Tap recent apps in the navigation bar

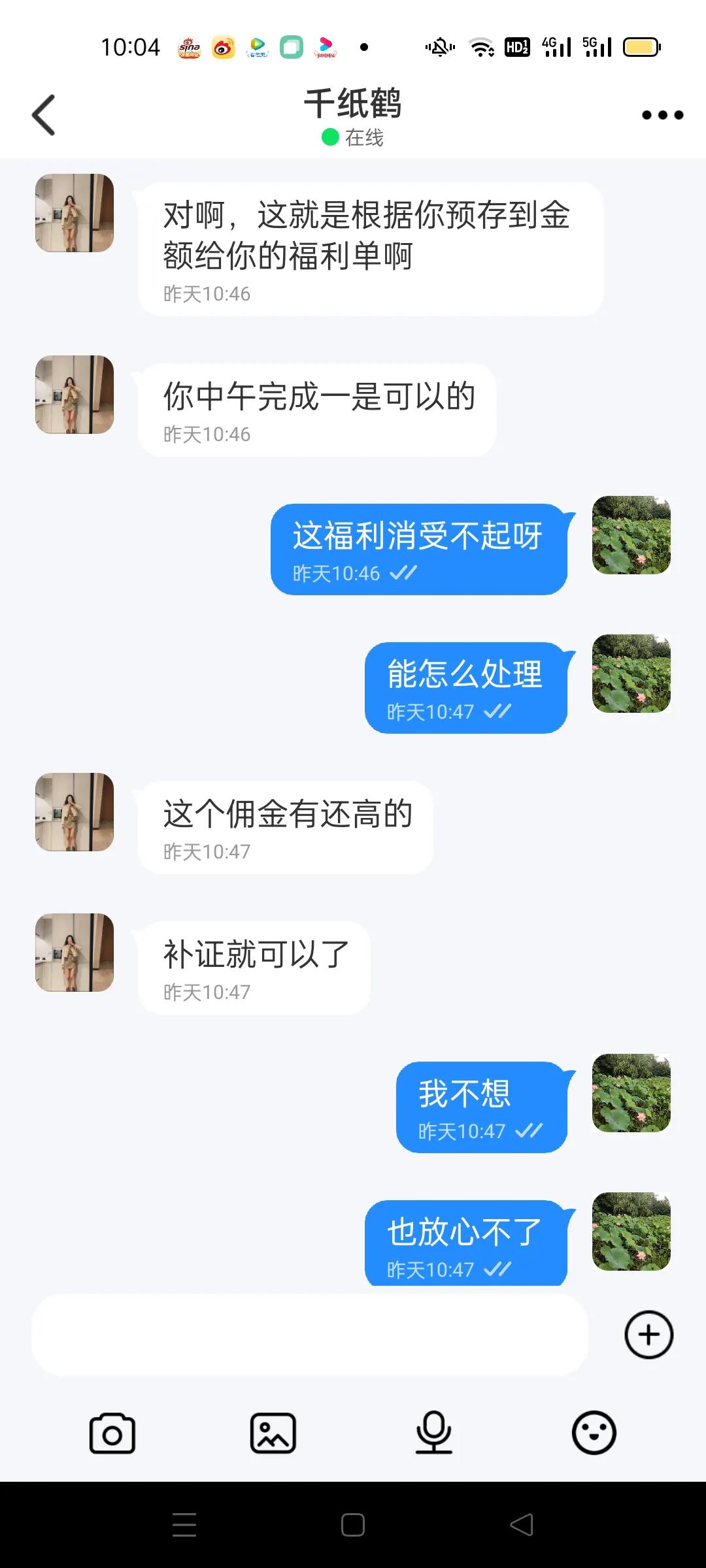tap(185, 1524)
